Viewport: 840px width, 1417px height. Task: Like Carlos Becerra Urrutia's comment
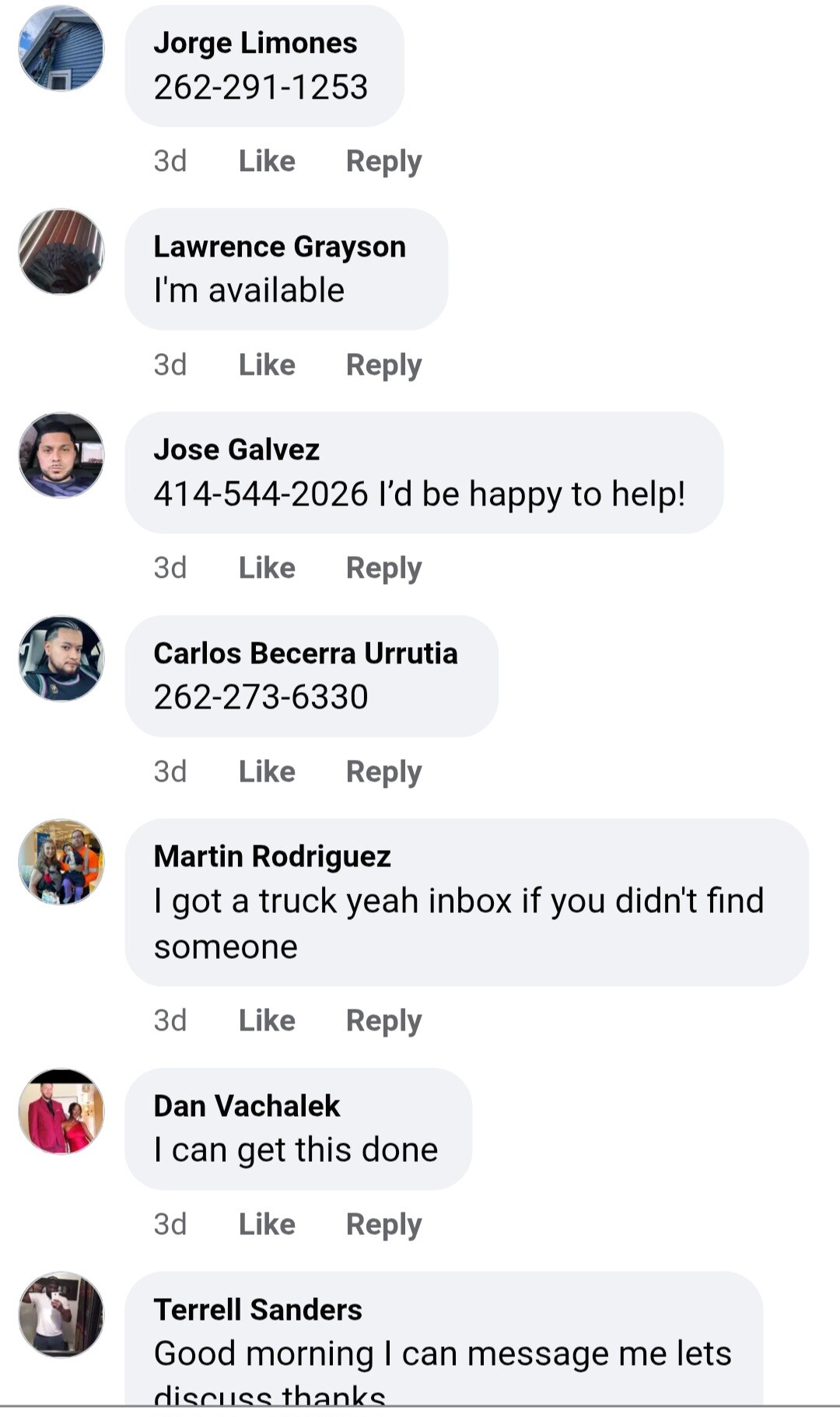[x=267, y=771]
